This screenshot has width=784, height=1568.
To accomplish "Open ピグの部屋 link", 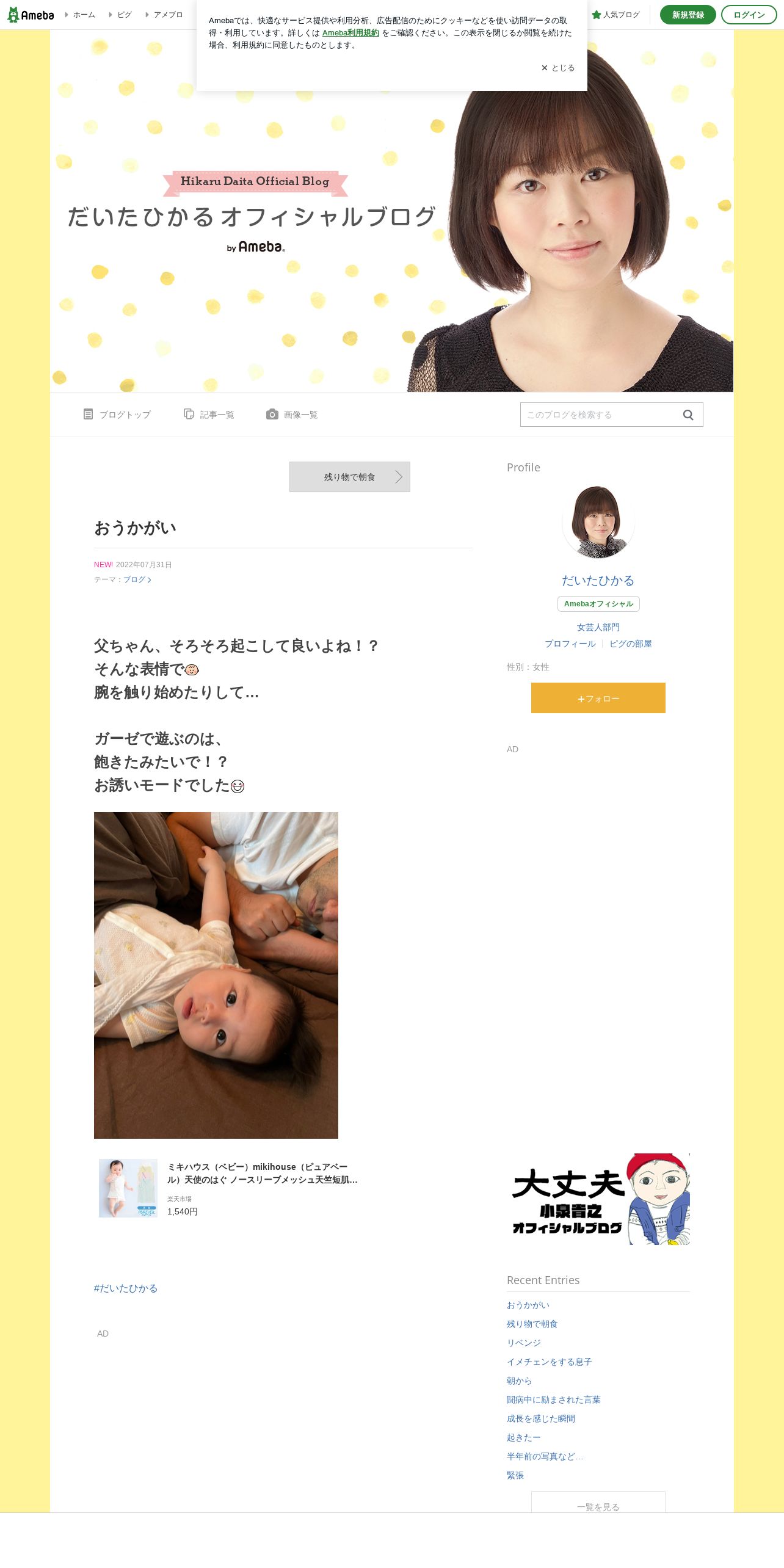I will coord(630,644).
